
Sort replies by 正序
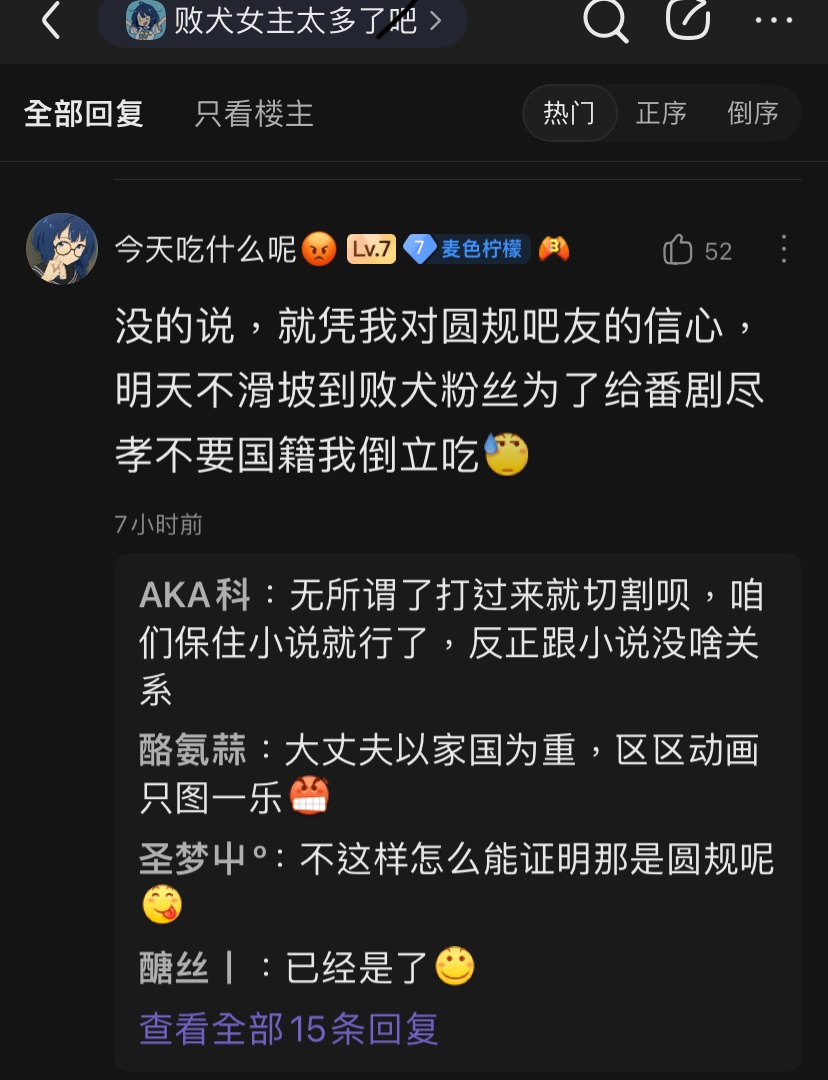(x=661, y=113)
